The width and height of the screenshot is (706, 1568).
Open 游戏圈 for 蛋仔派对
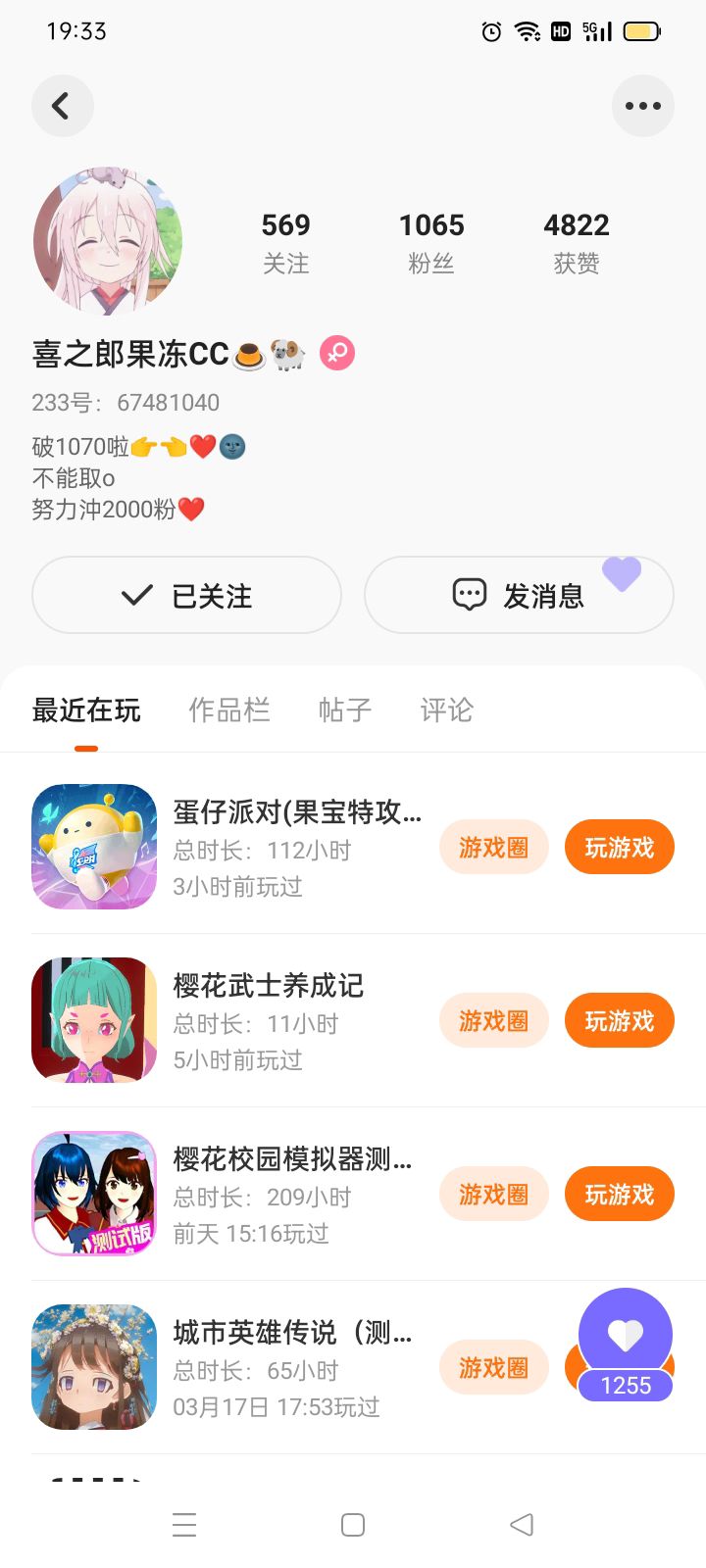click(493, 848)
